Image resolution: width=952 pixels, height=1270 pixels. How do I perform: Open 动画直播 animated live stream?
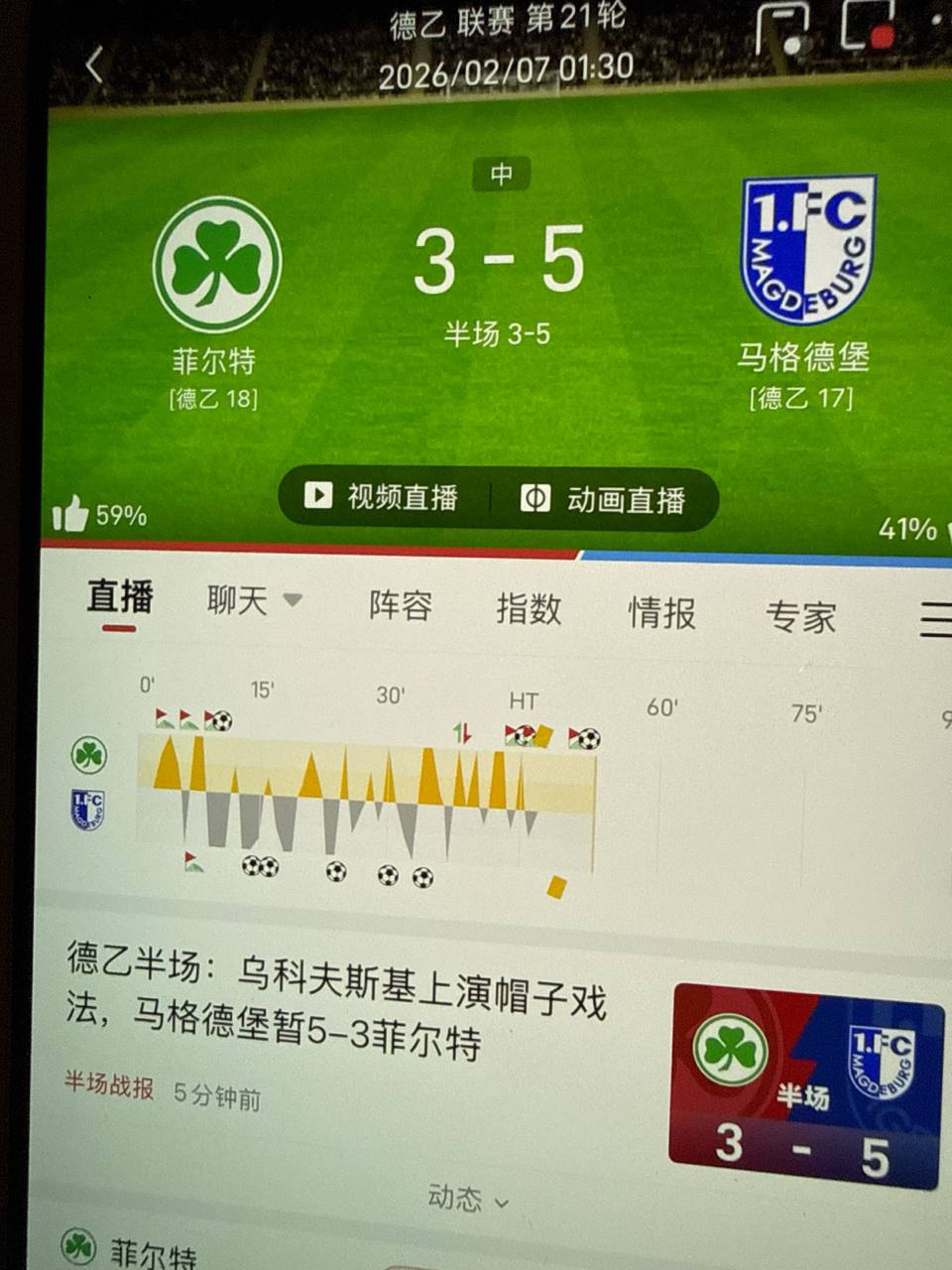click(x=605, y=499)
